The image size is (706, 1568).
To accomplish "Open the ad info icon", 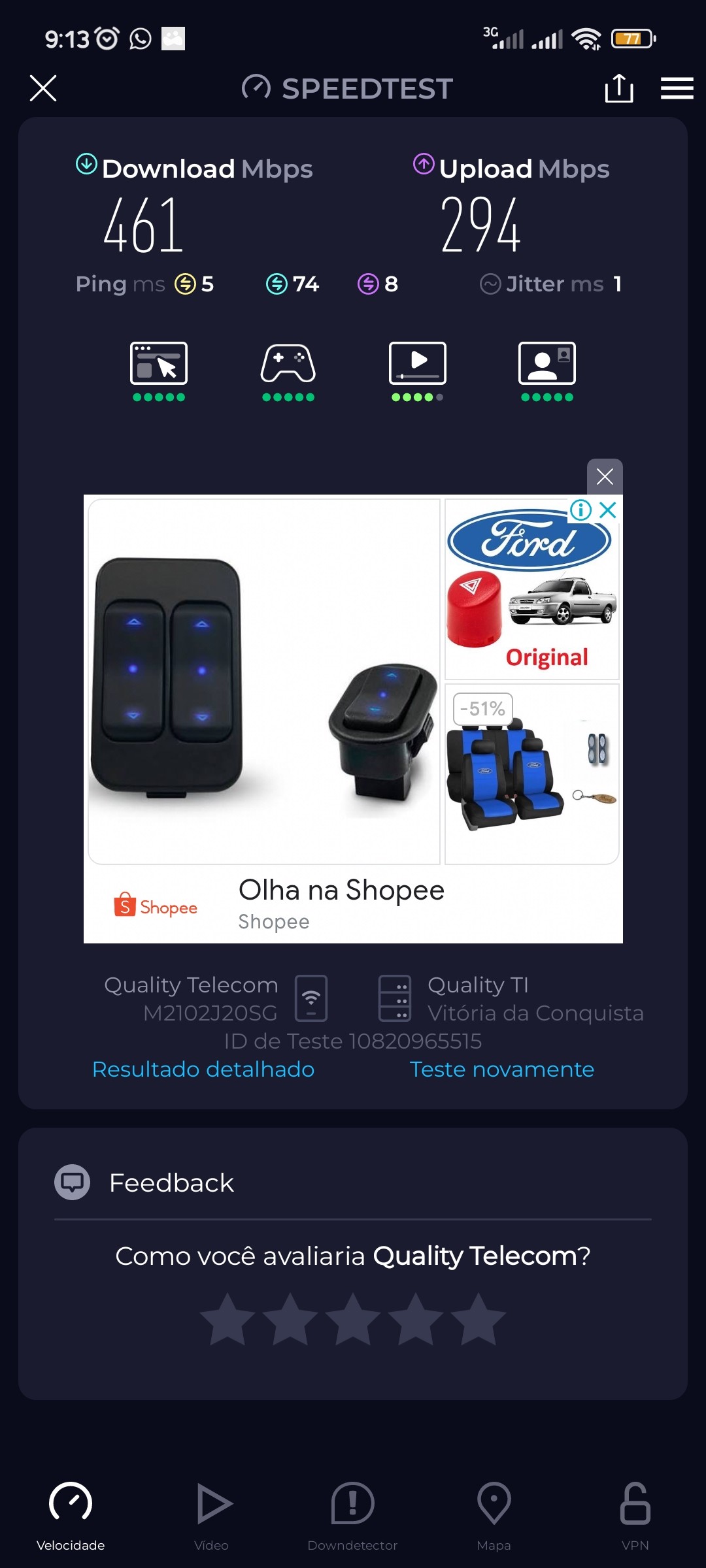I will click(x=580, y=510).
